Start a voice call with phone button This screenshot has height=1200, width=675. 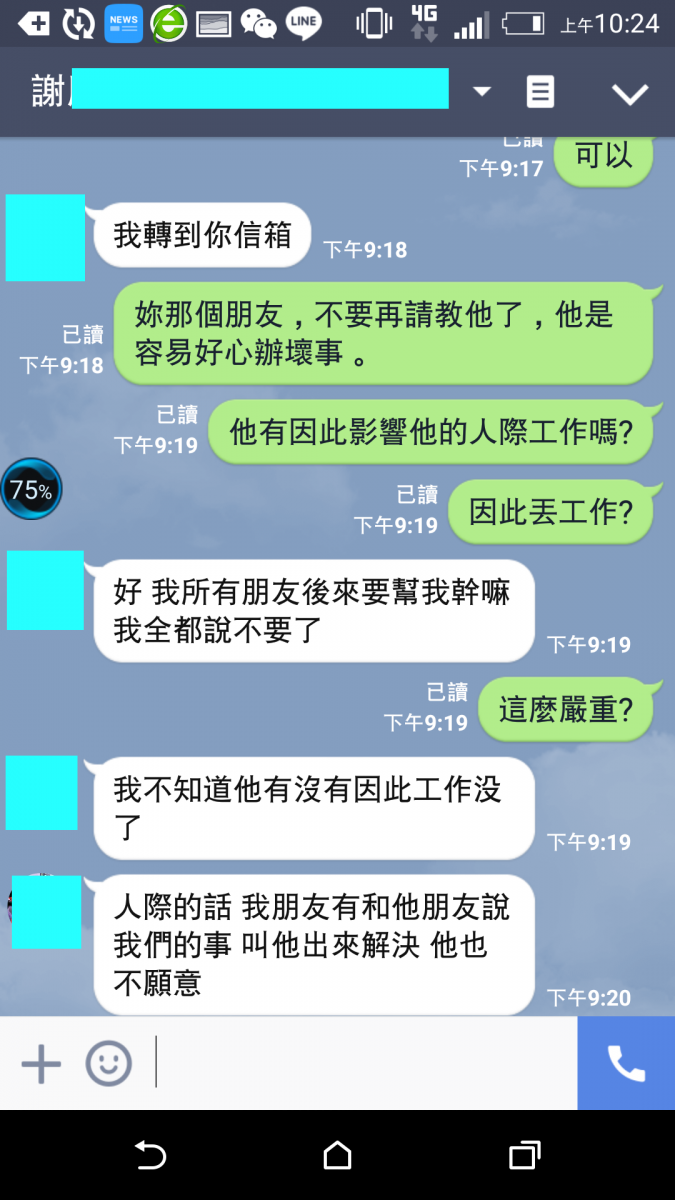626,1063
